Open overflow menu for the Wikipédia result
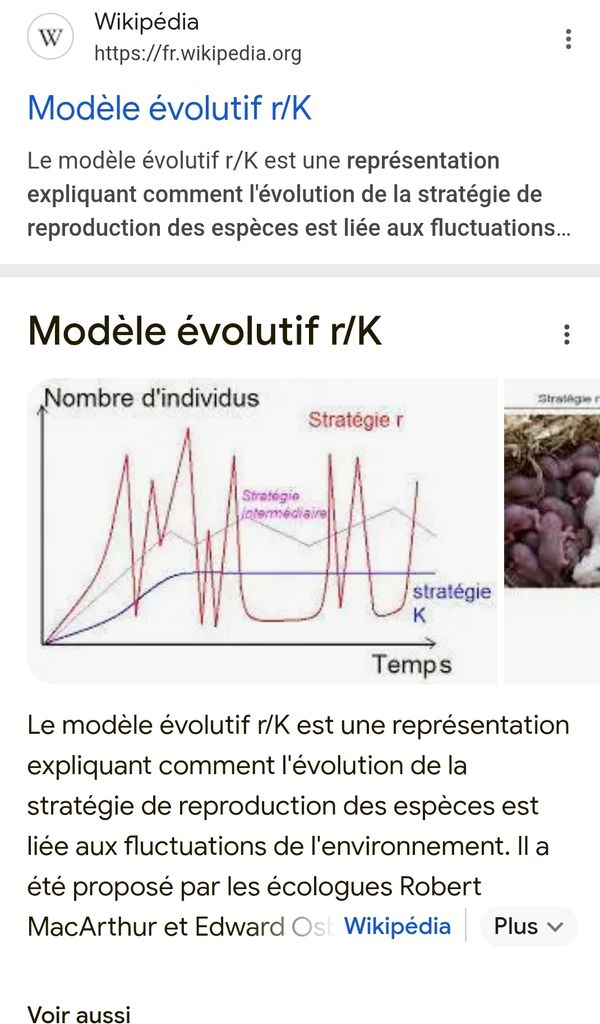 569,39
